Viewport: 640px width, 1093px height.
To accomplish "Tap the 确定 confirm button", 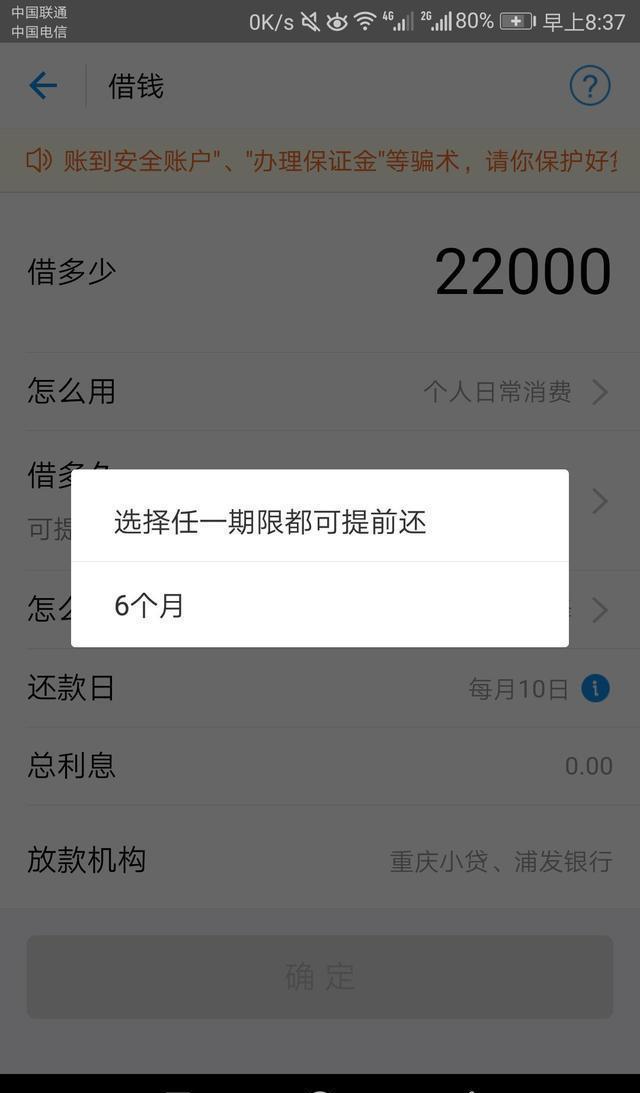I will tap(320, 977).
